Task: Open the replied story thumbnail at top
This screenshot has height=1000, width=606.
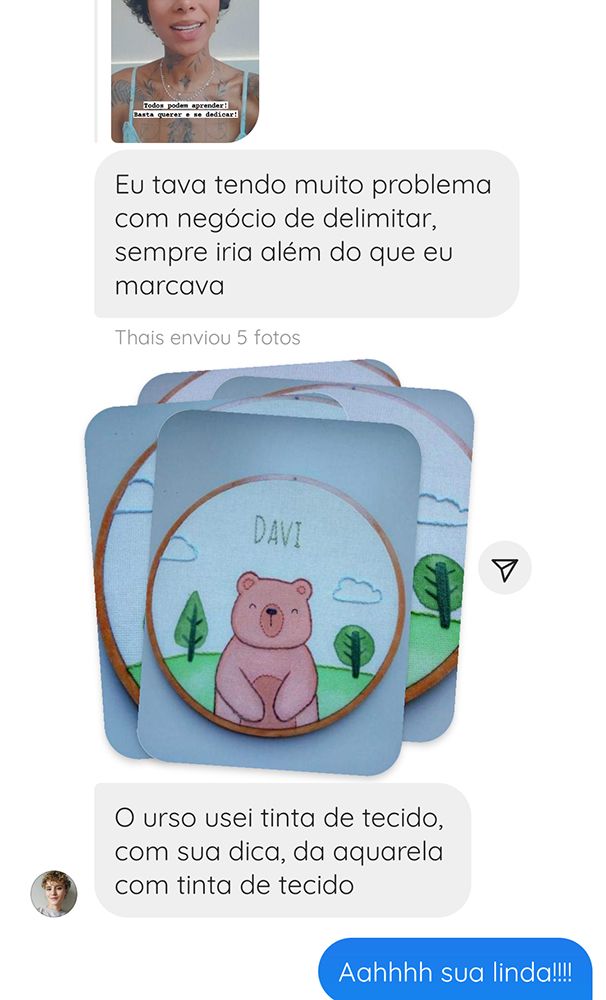Action: click(x=185, y=68)
